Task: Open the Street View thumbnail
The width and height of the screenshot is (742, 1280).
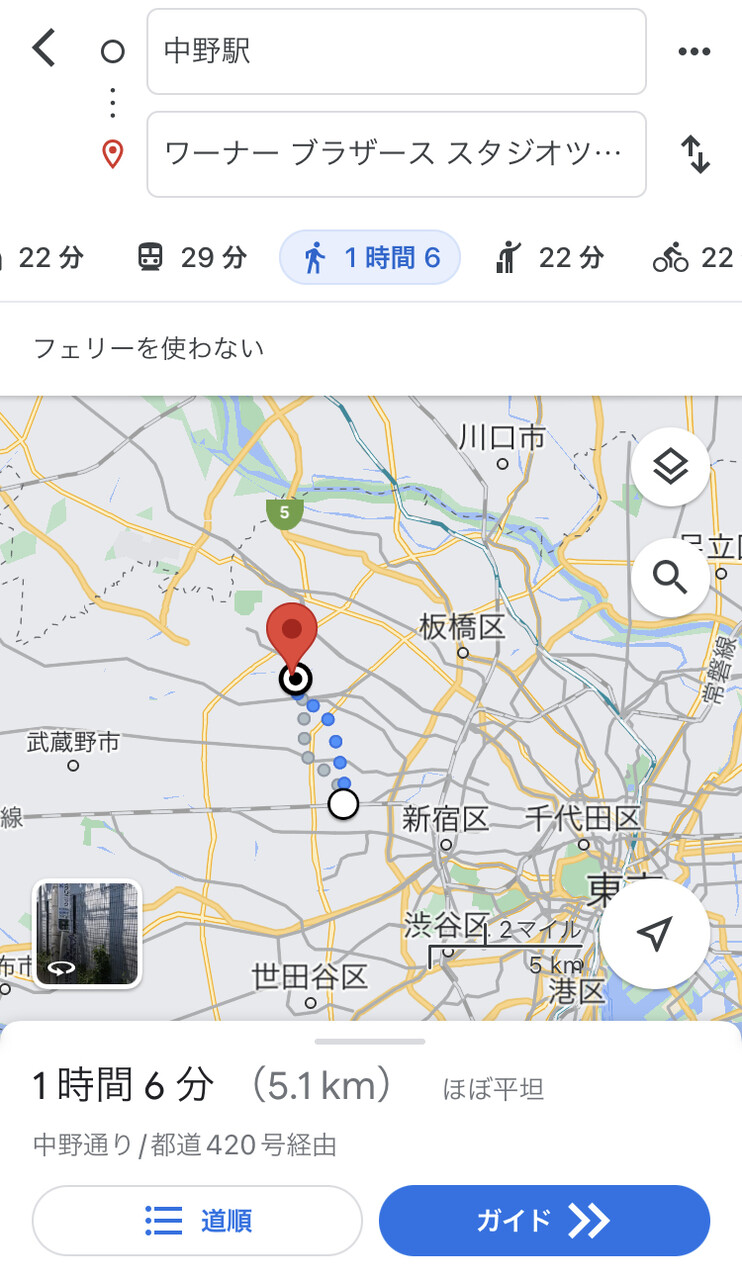Action: [87, 933]
